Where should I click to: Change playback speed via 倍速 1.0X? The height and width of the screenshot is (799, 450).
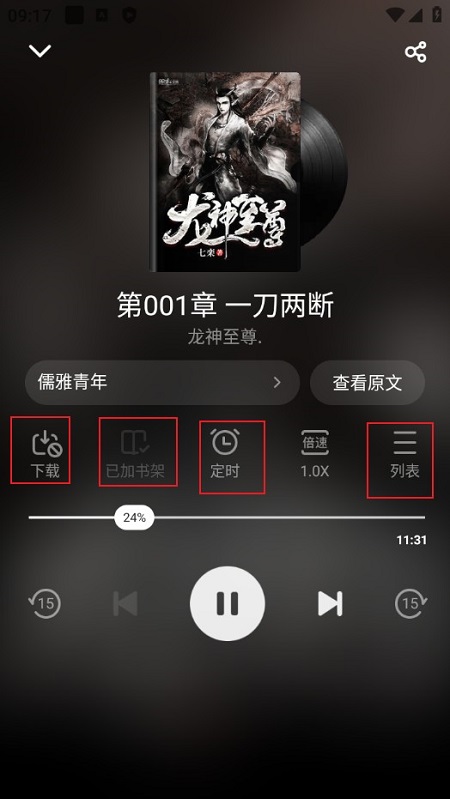(314, 455)
